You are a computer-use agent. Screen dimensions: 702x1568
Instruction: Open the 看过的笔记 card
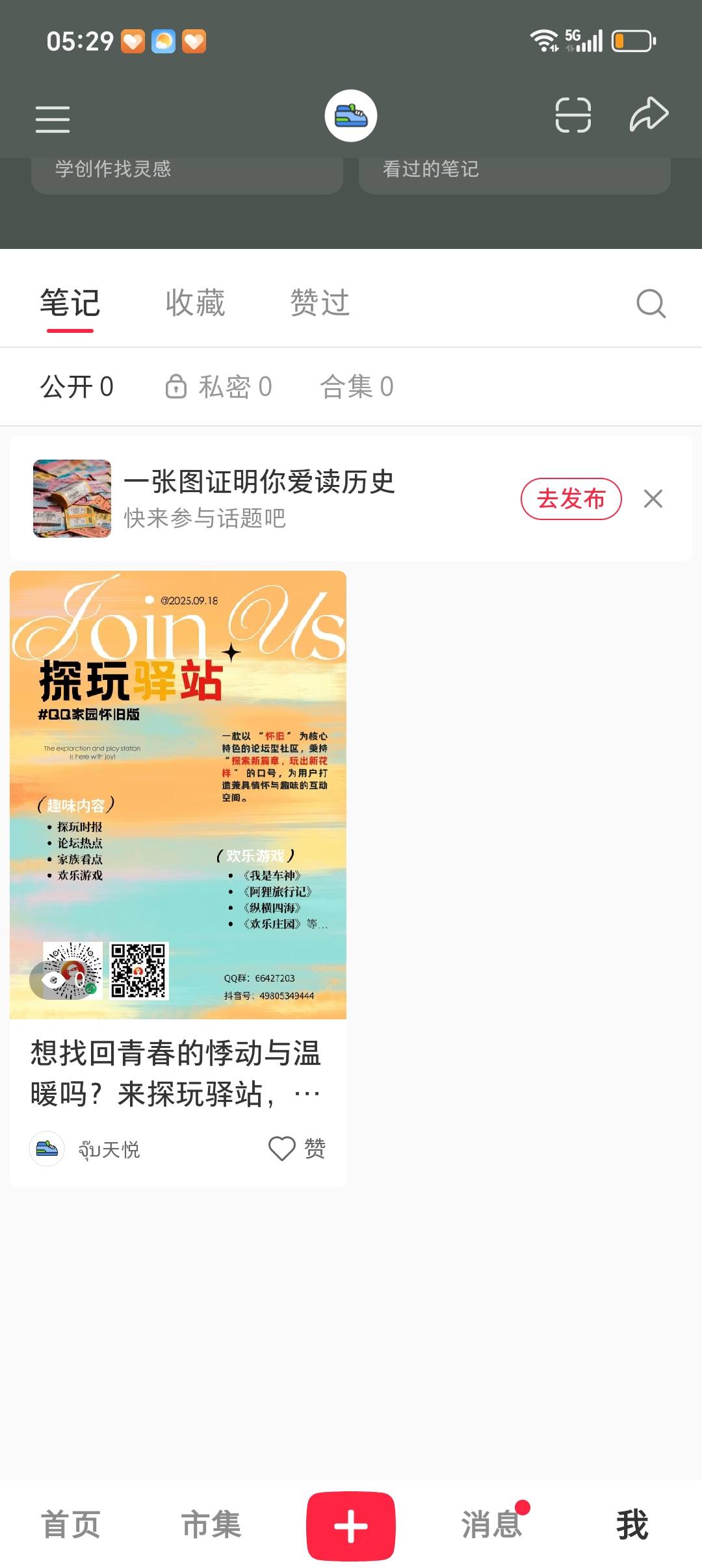pyautogui.click(x=514, y=172)
